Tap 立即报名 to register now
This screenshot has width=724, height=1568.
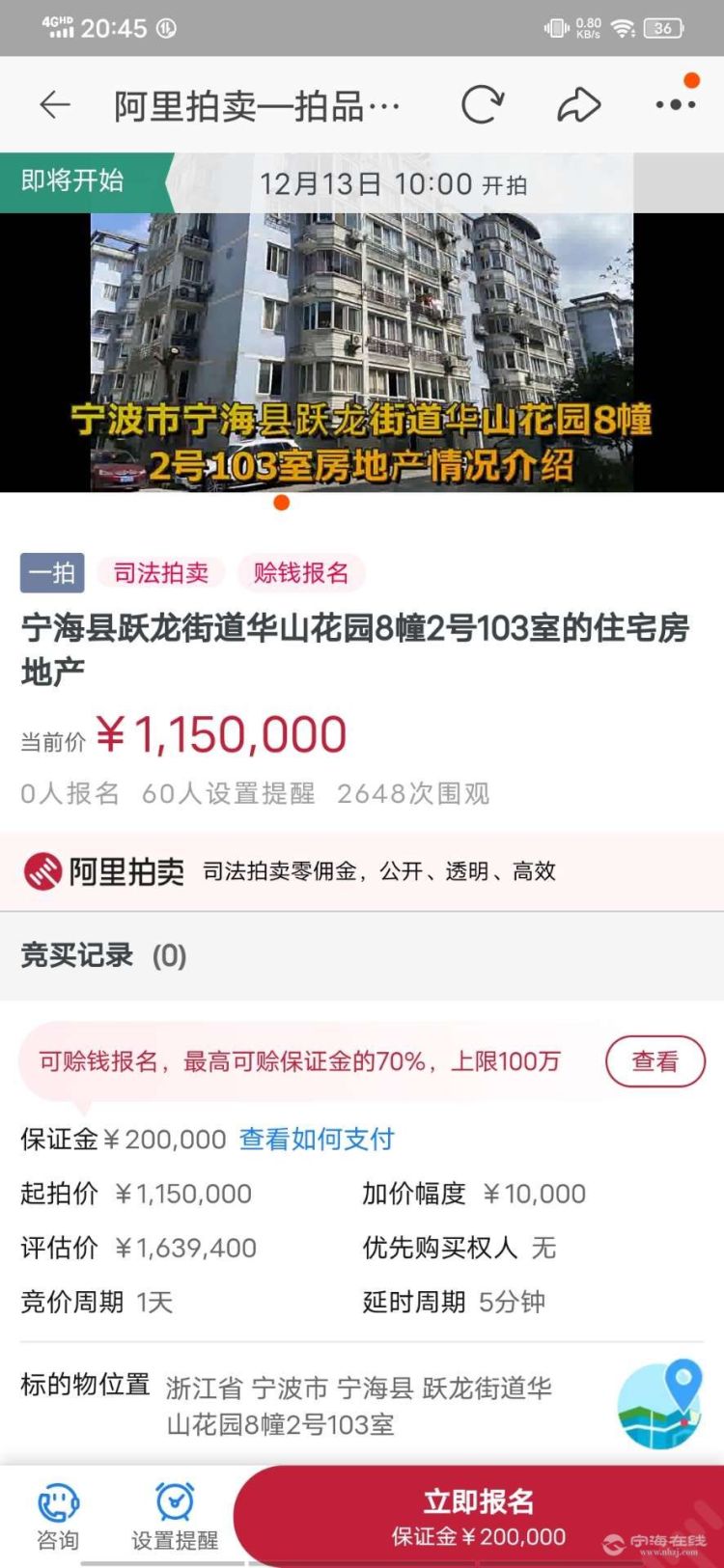coord(479,1515)
